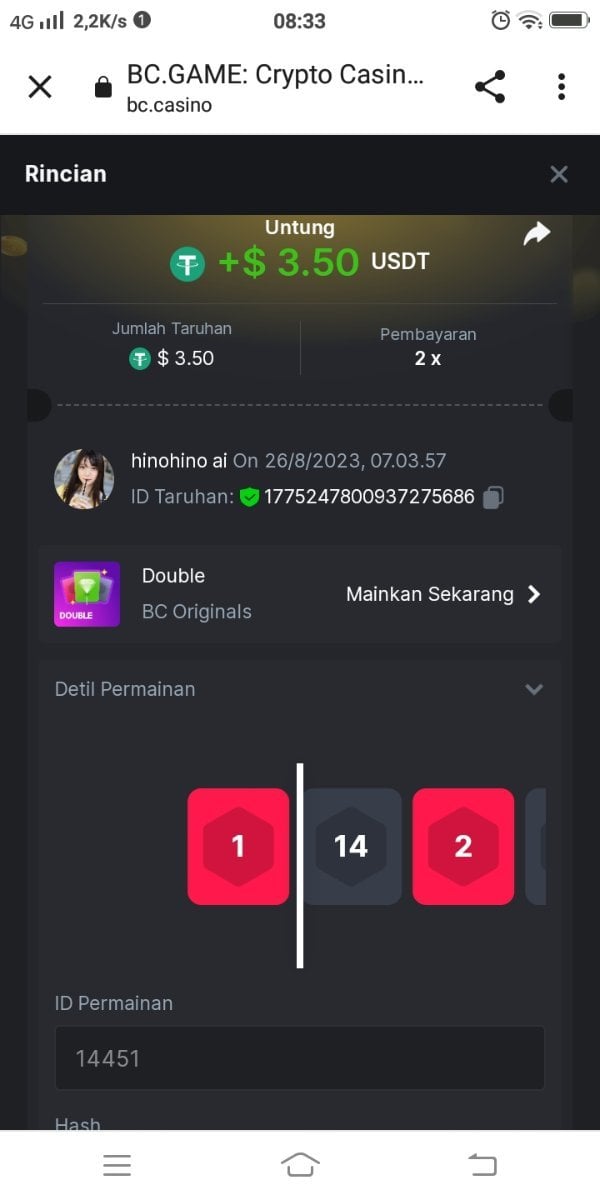This screenshot has height=1200, width=600.
Task: Close the browser tab with X
Action: tap(40, 87)
